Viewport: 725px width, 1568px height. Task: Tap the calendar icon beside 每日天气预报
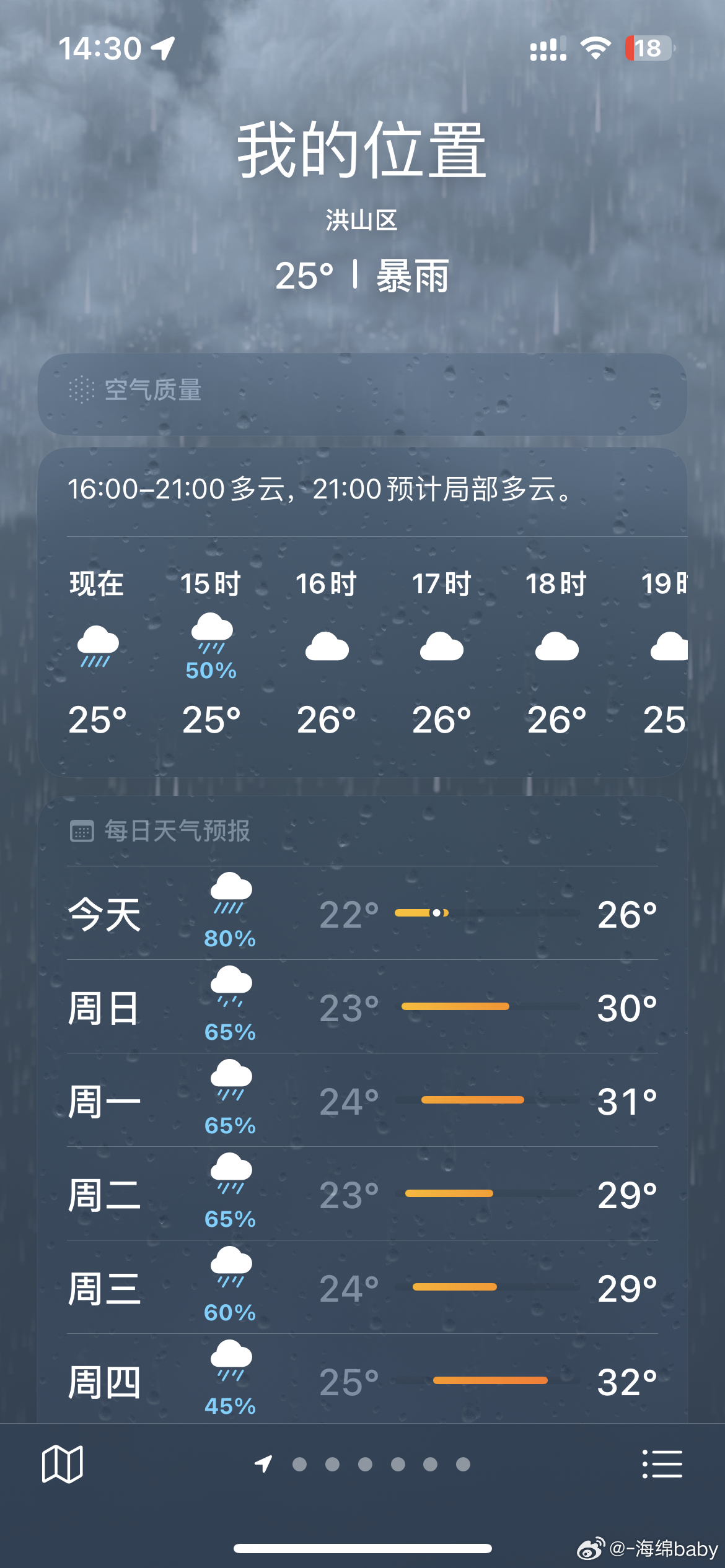coord(82,832)
